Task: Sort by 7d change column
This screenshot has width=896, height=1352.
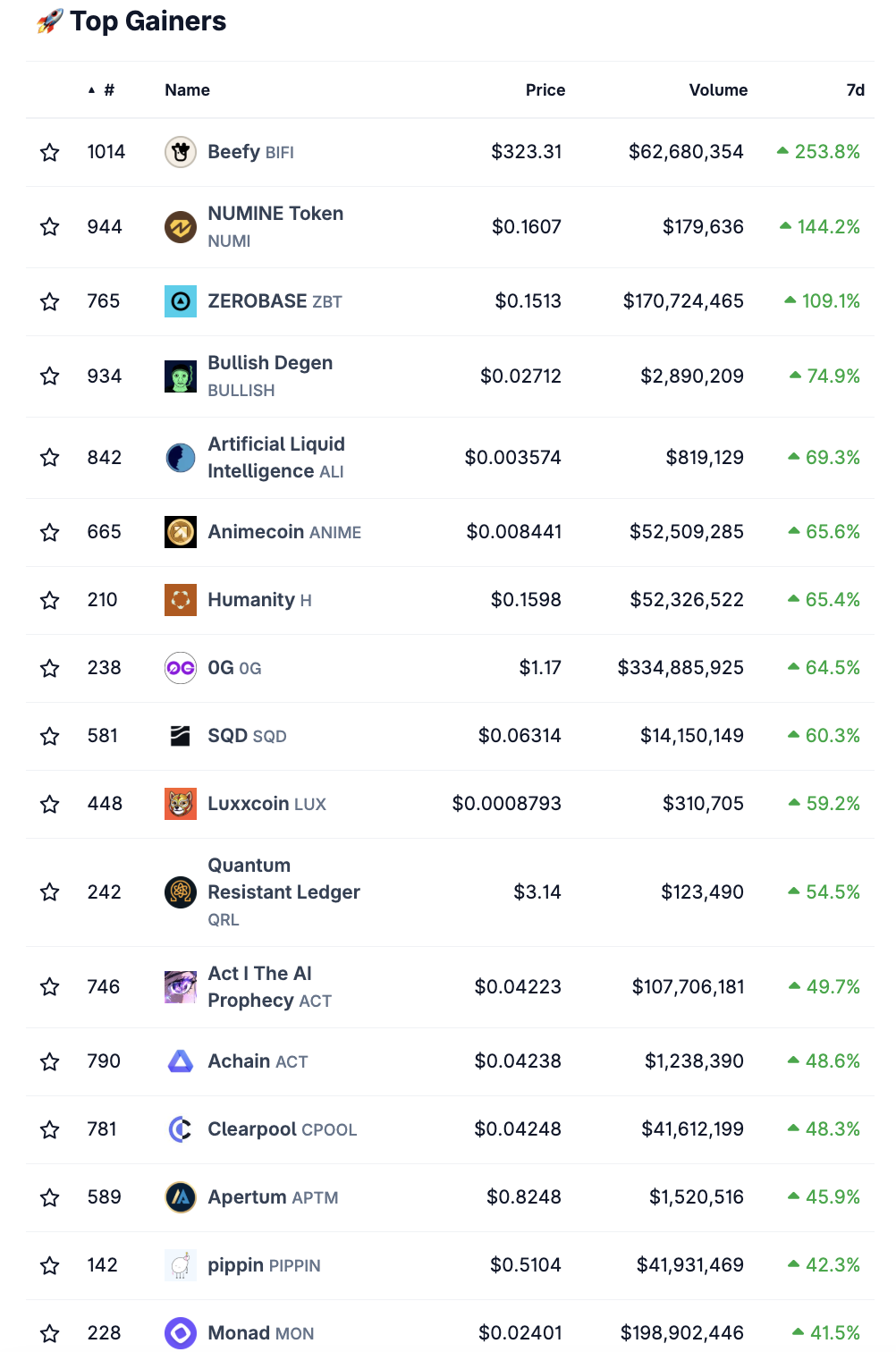Action: 855,90
